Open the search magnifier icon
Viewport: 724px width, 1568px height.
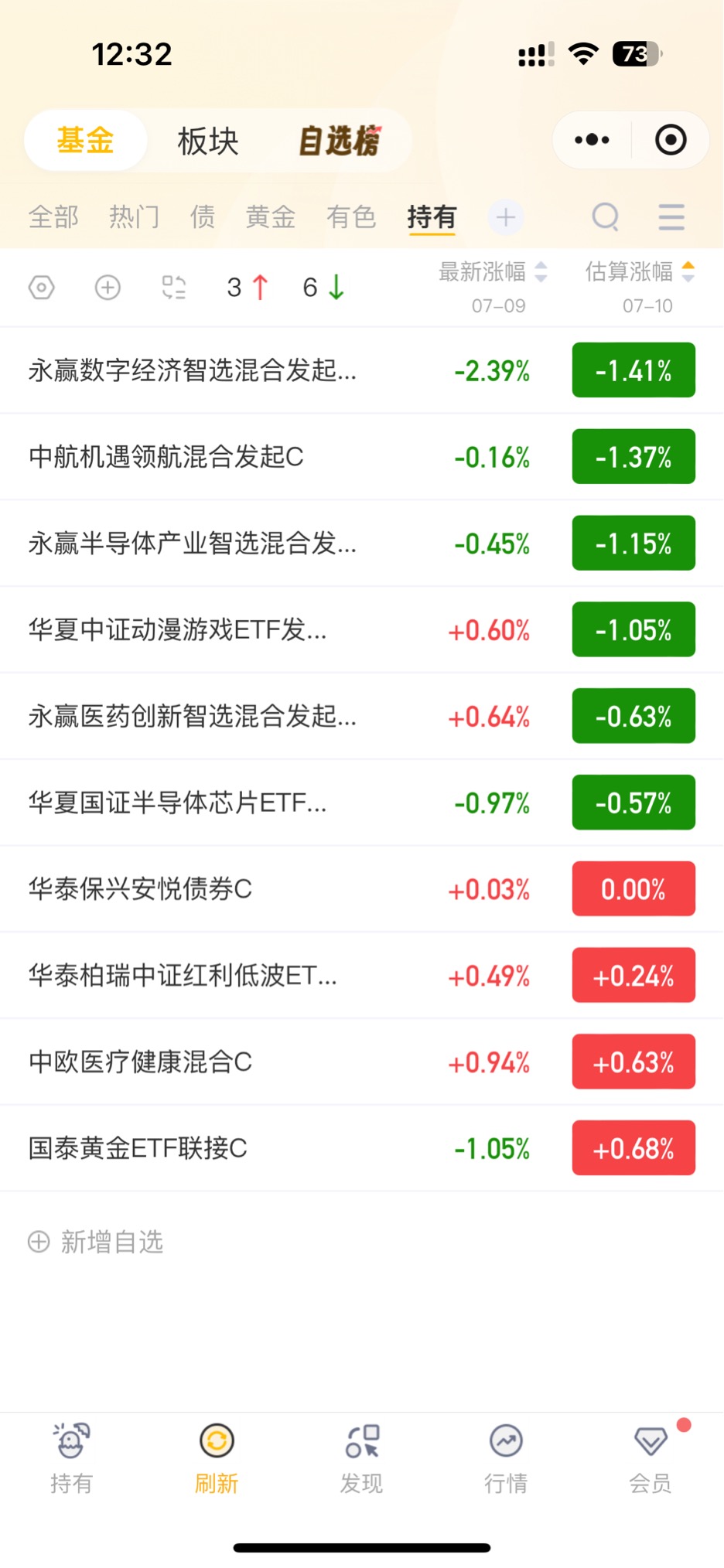click(x=606, y=217)
